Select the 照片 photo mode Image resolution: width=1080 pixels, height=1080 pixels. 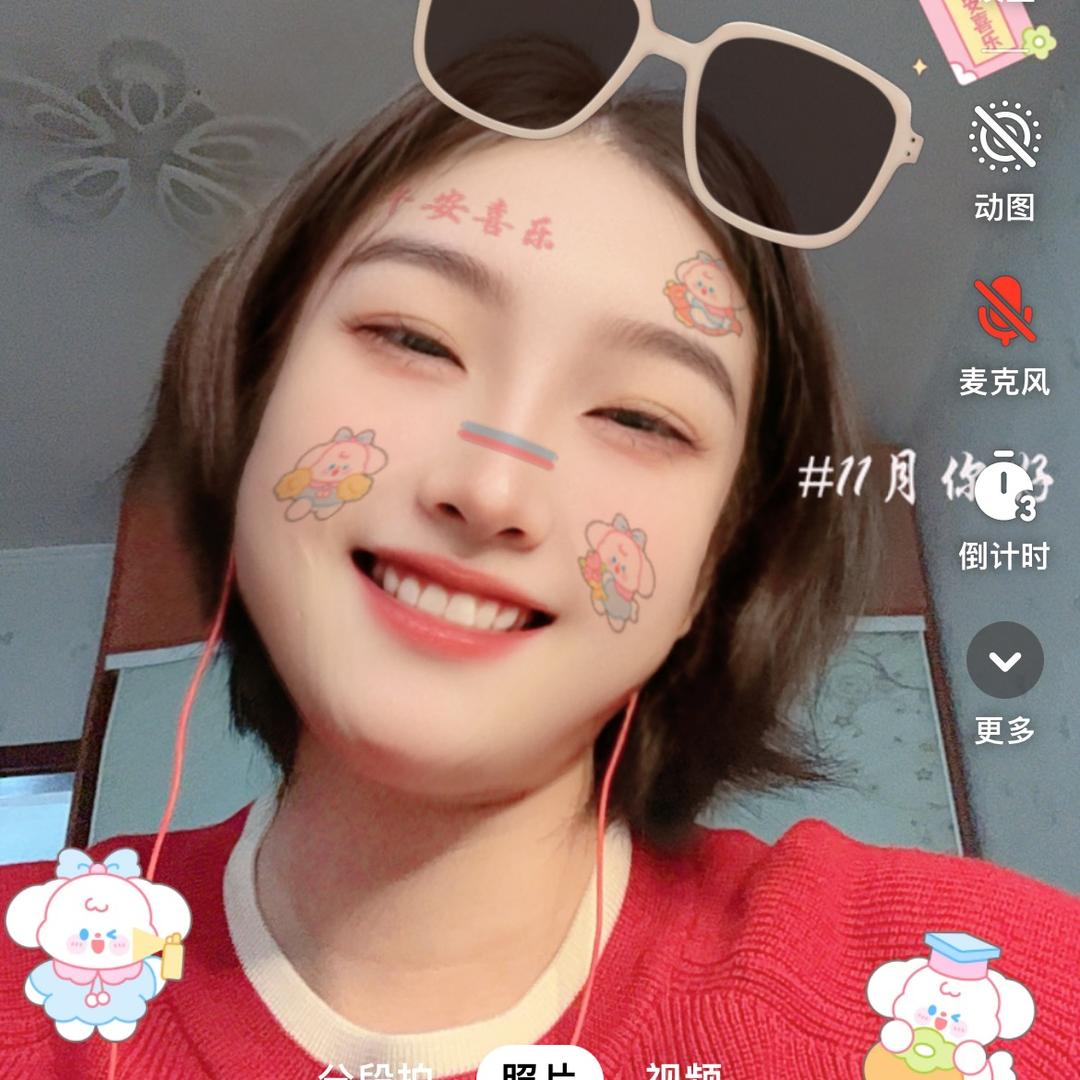(x=539, y=1070)
